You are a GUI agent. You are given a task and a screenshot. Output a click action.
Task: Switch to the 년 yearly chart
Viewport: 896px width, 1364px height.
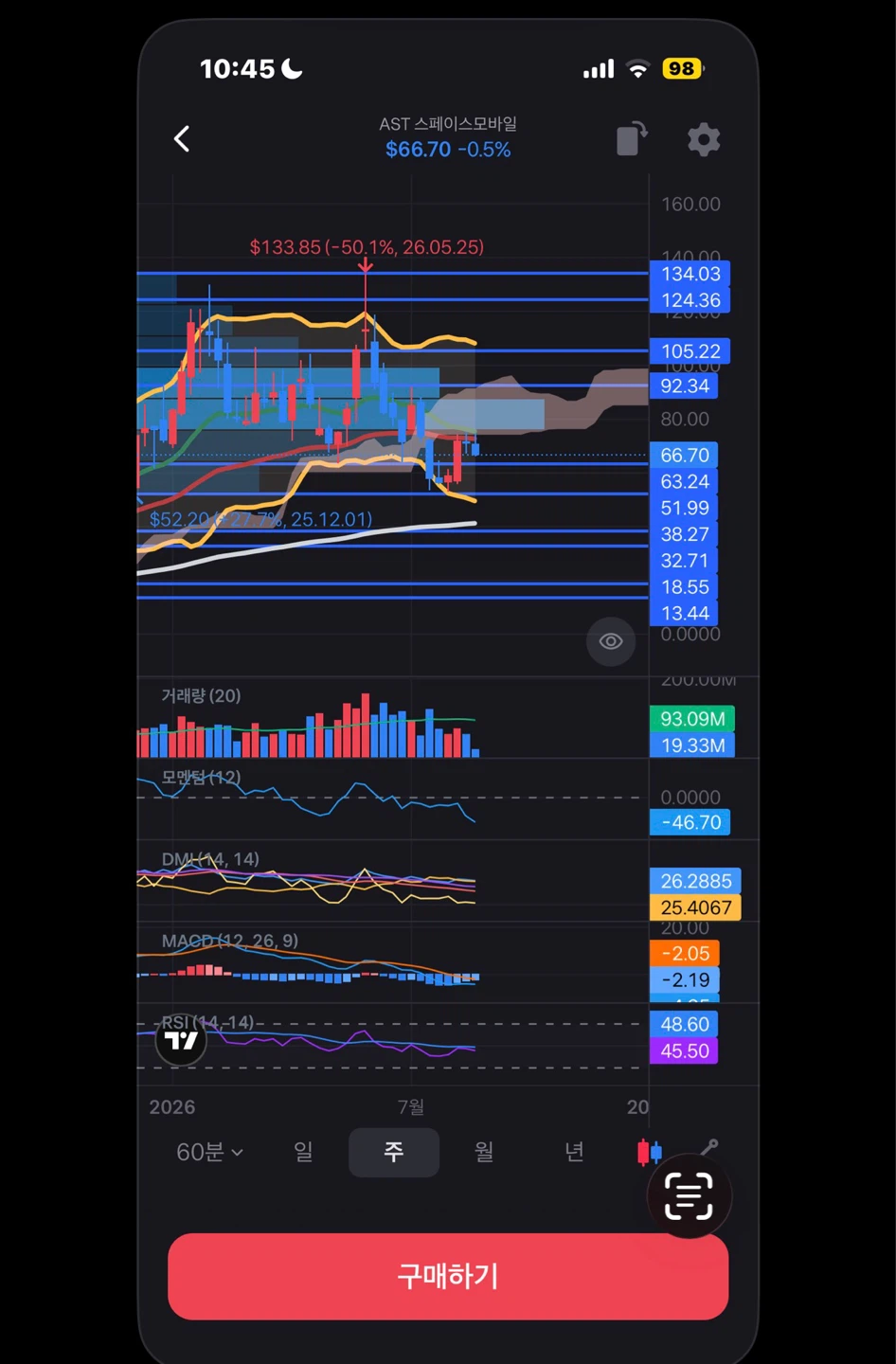pos(574,1152)
